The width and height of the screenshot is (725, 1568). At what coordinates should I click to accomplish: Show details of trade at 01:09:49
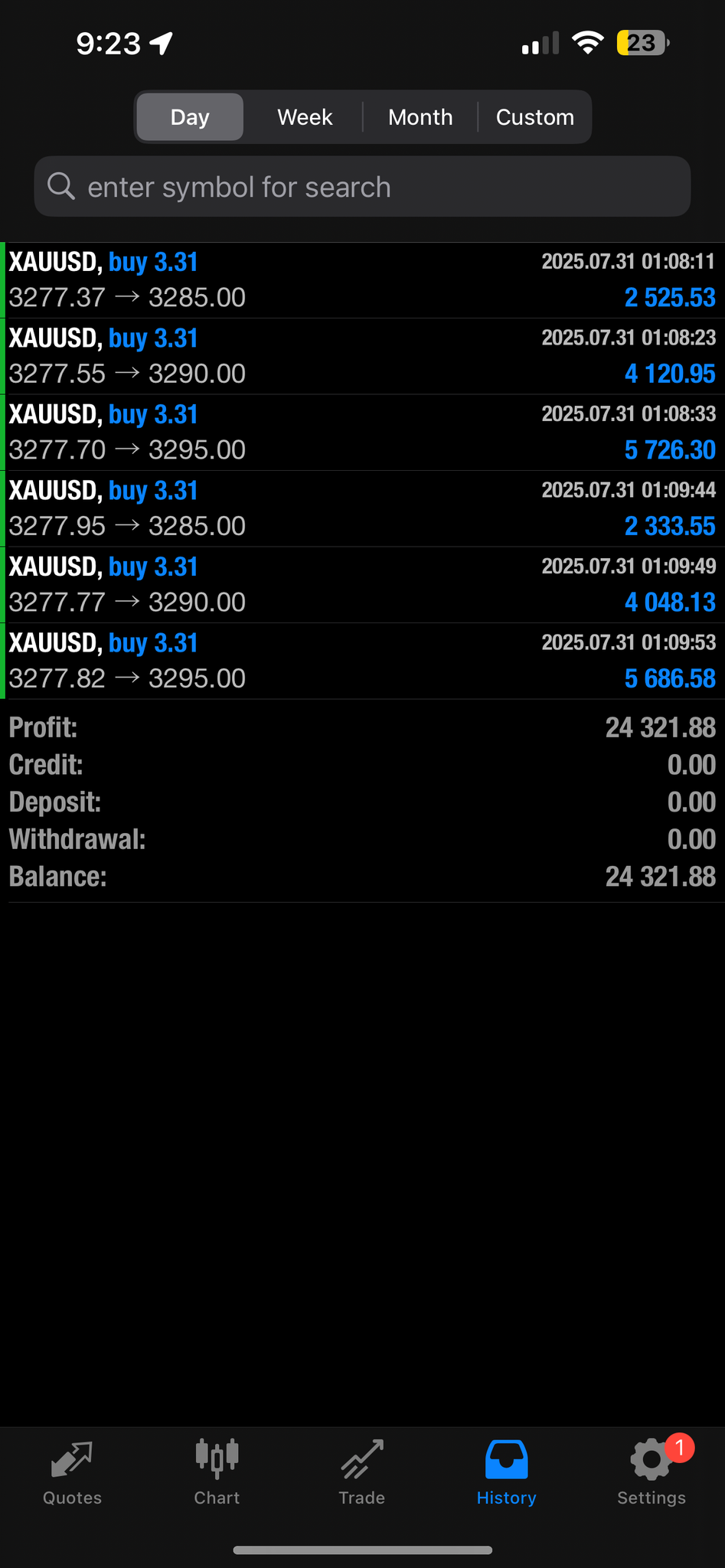[362, 584]
